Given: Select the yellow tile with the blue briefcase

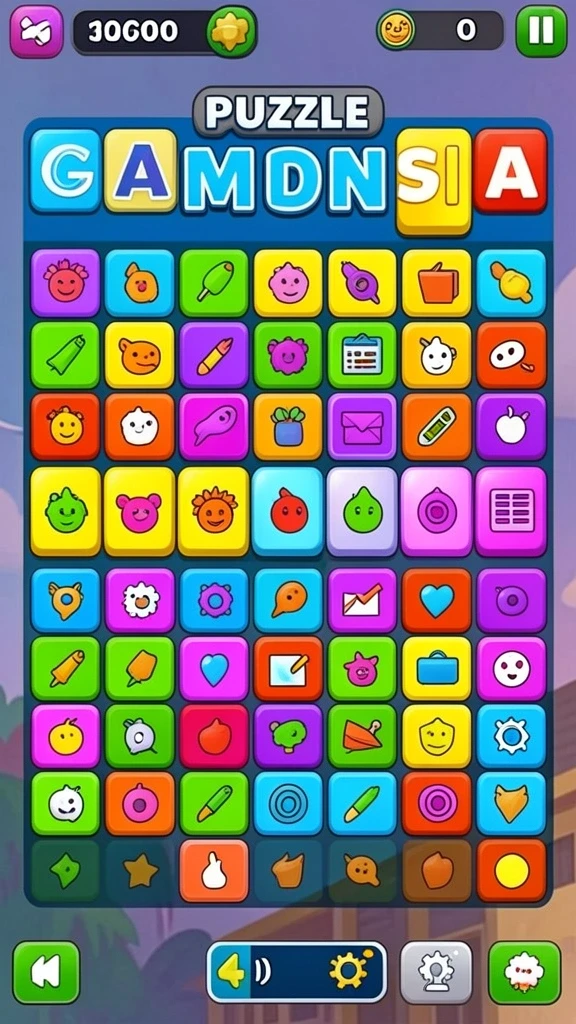Looking at the screenshot, I should [x=436, y=668].
